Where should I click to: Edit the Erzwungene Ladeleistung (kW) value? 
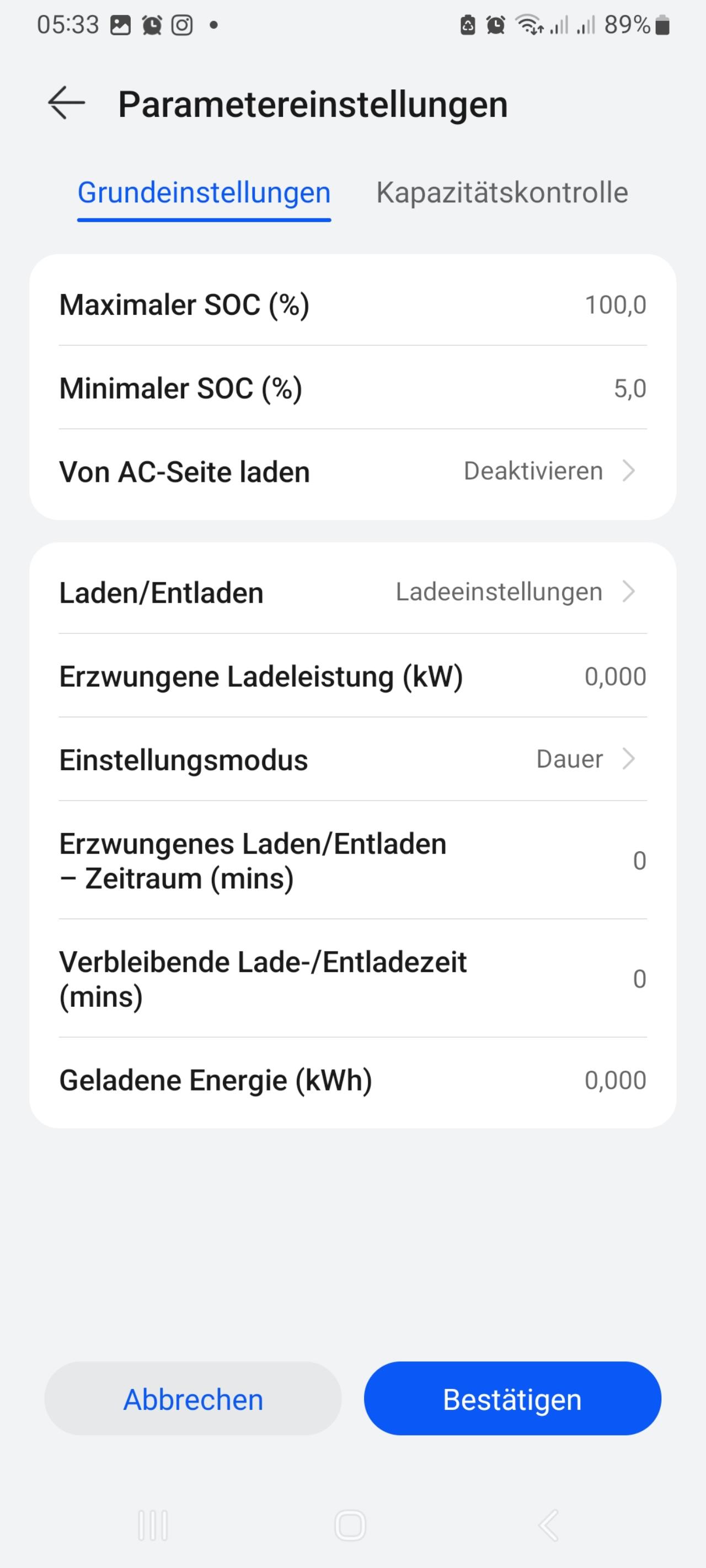[x=352, y=675]
